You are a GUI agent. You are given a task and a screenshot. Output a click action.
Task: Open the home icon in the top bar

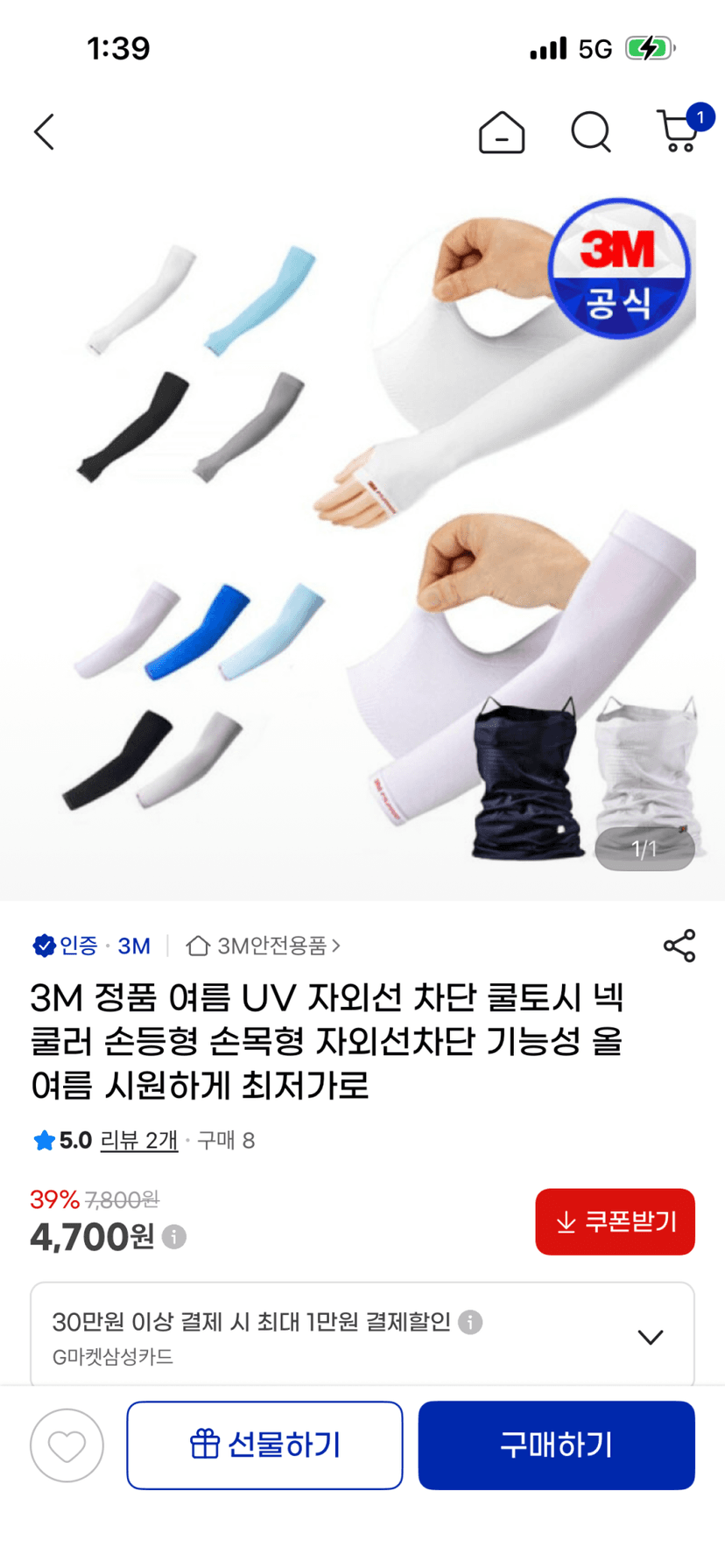(502, 132)
